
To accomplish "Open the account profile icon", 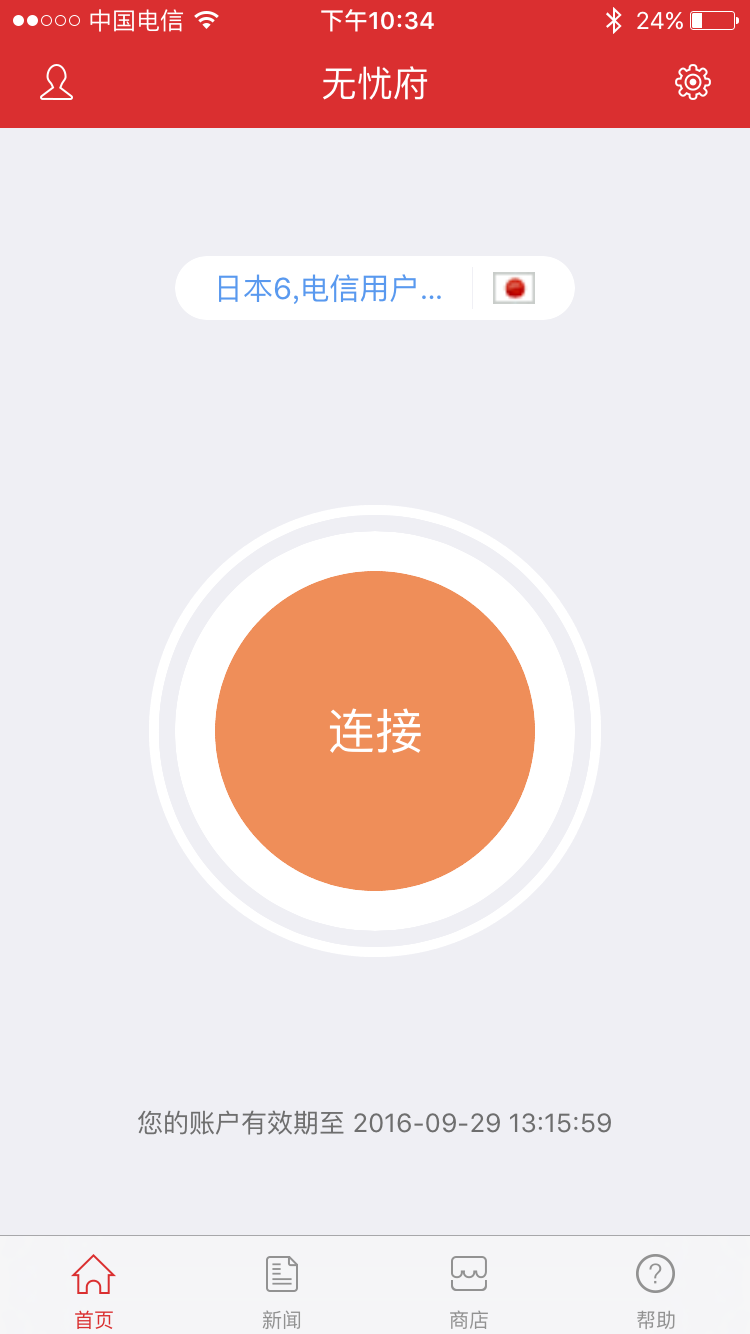I will pos(57,83).
